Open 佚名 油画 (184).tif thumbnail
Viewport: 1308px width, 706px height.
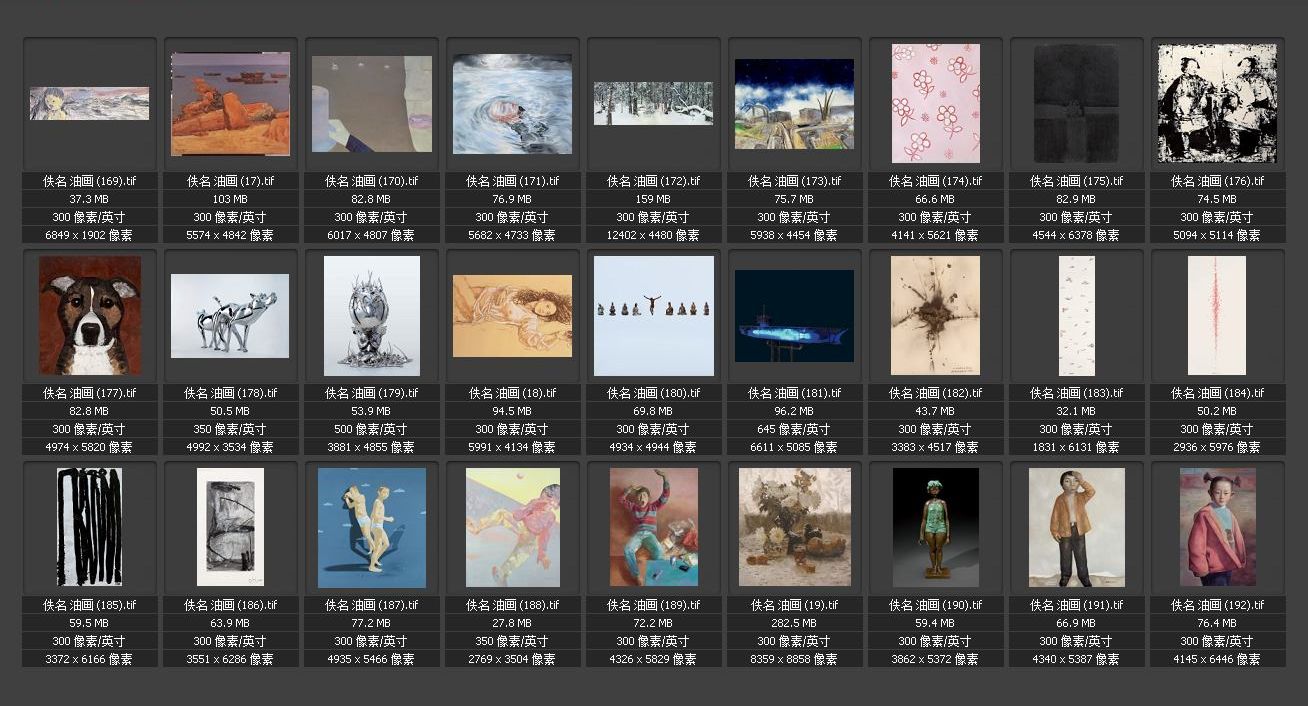pyautogui.click(x=1217, y=315)
